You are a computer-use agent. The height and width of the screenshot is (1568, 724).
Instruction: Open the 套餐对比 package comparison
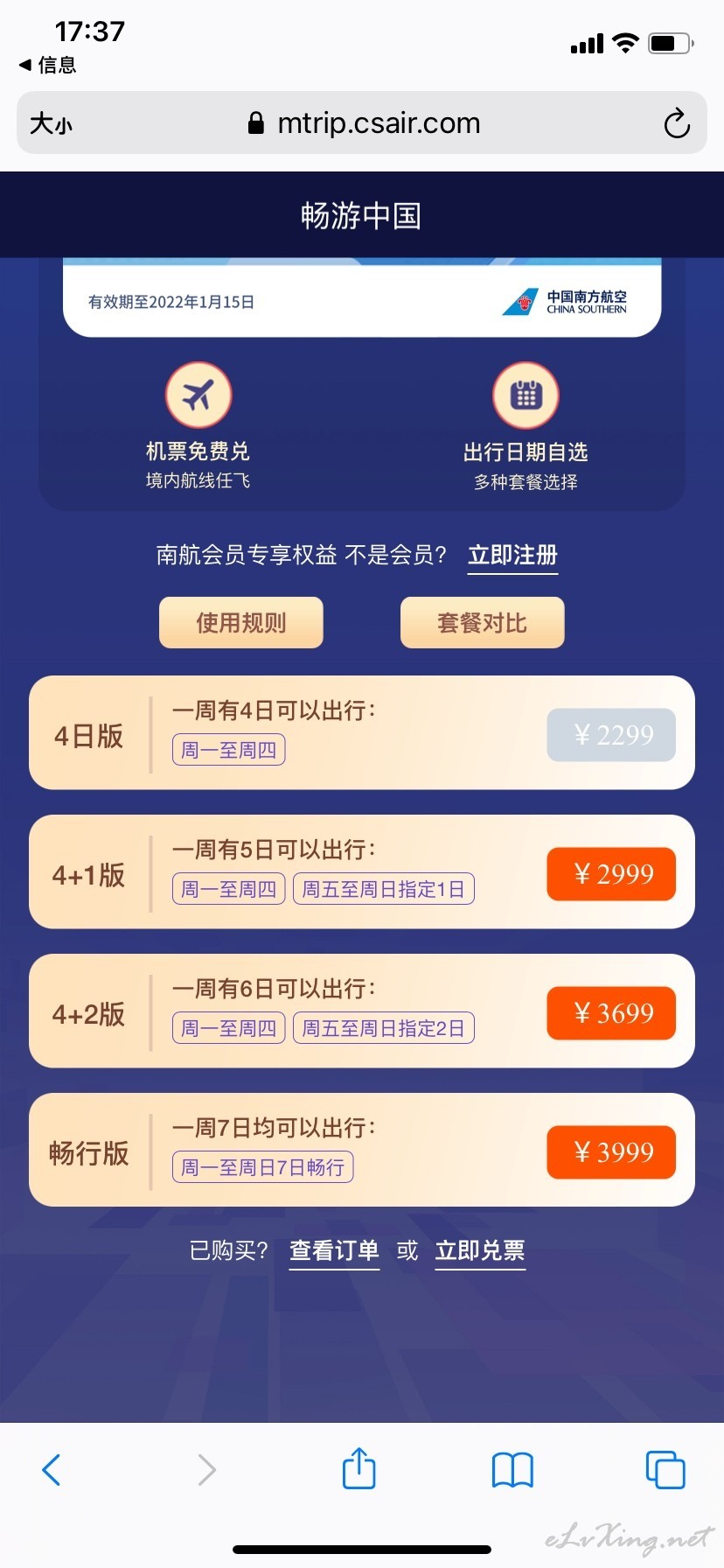(x=483, y=623)
